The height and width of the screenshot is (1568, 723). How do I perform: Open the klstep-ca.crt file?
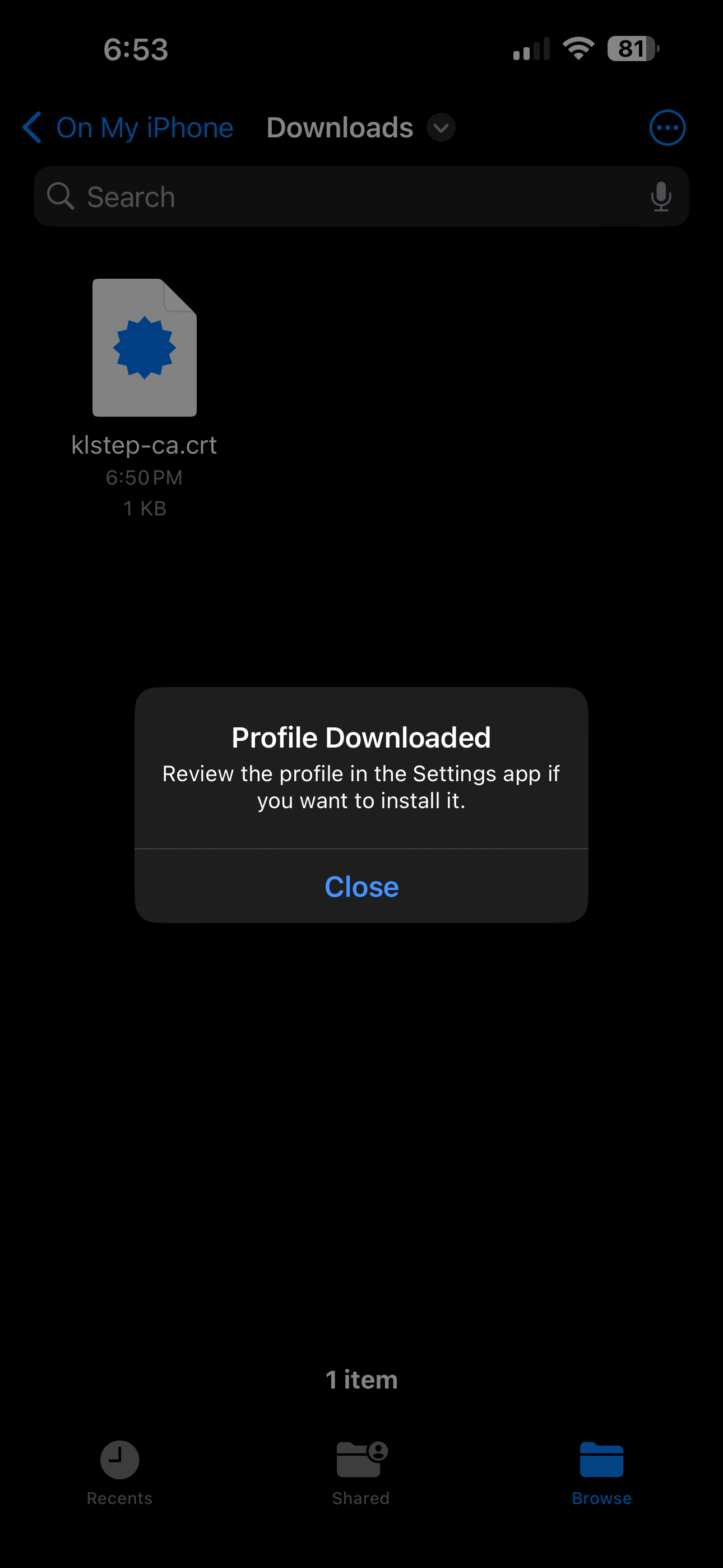click(x=144, y=348)
